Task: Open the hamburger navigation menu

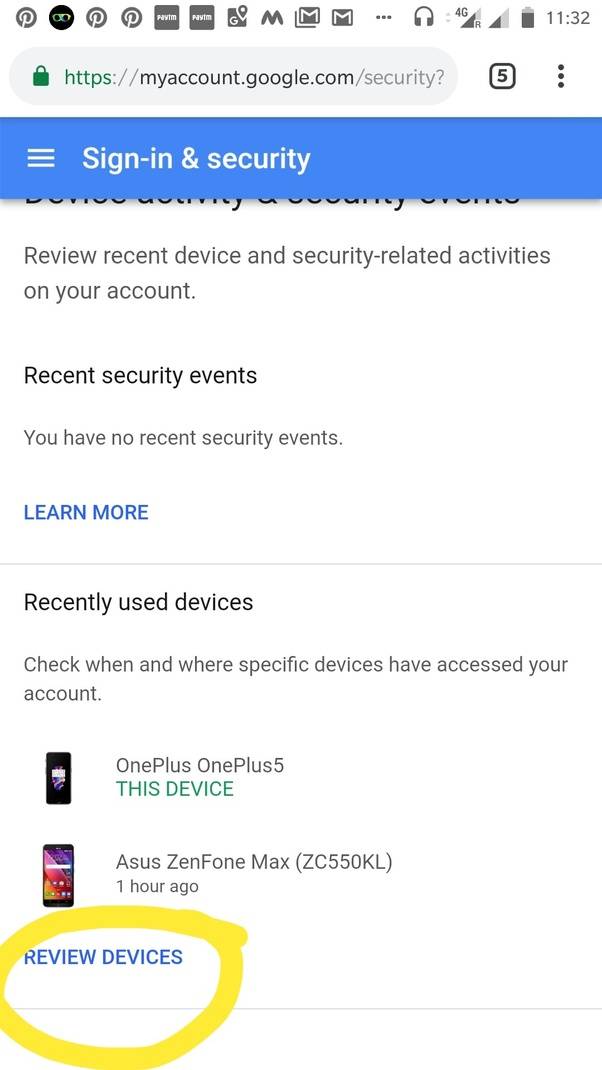Action: [x=40, y=159]
